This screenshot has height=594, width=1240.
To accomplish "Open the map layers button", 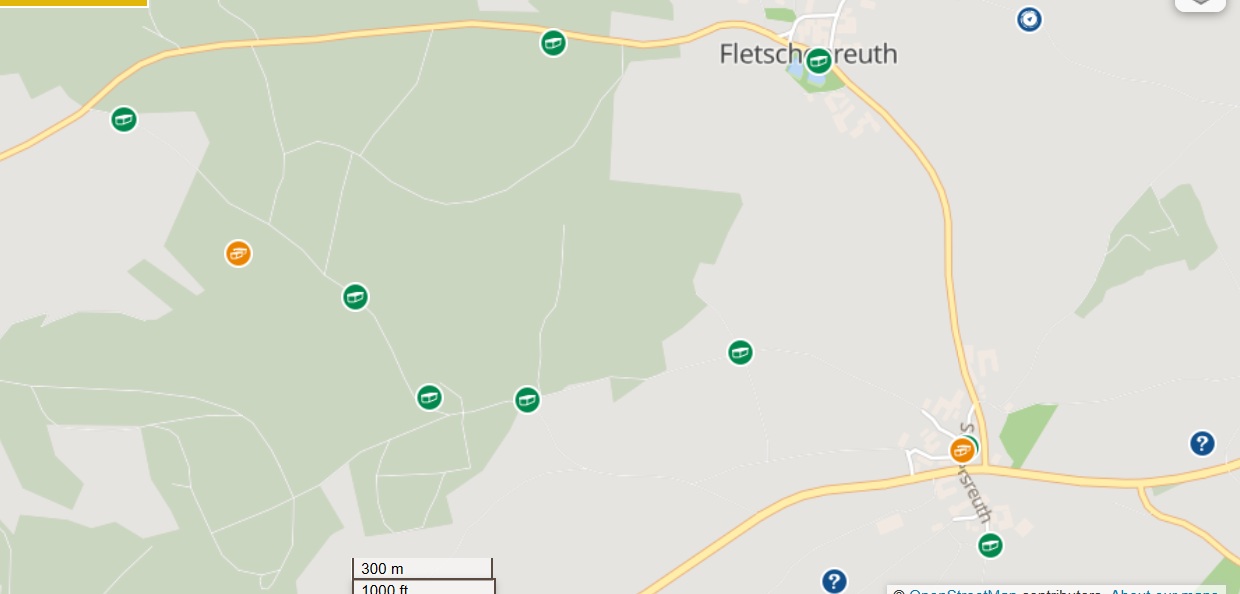I will tap(1200, 3).
